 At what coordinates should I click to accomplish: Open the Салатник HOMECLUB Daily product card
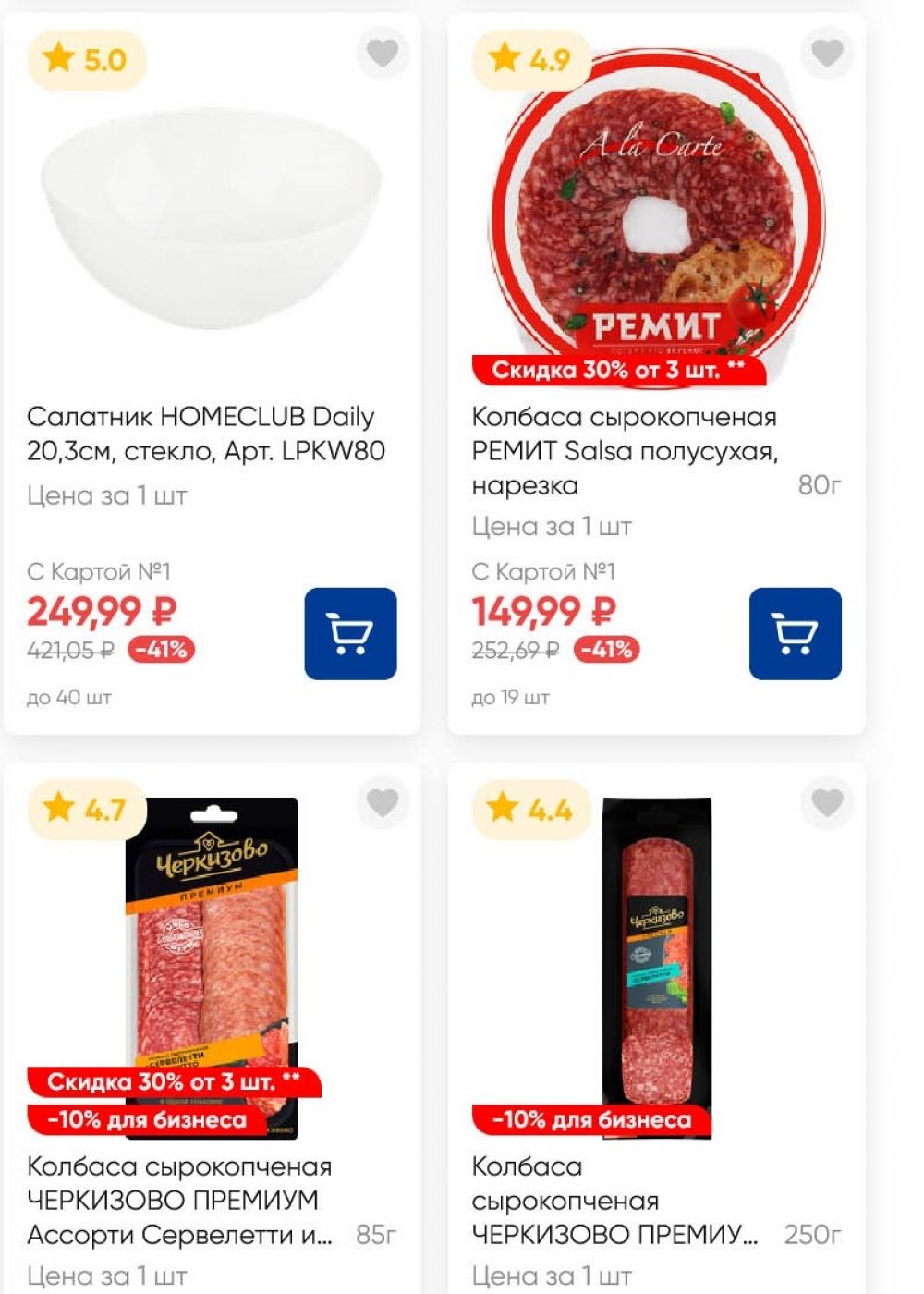click(205, 433)
